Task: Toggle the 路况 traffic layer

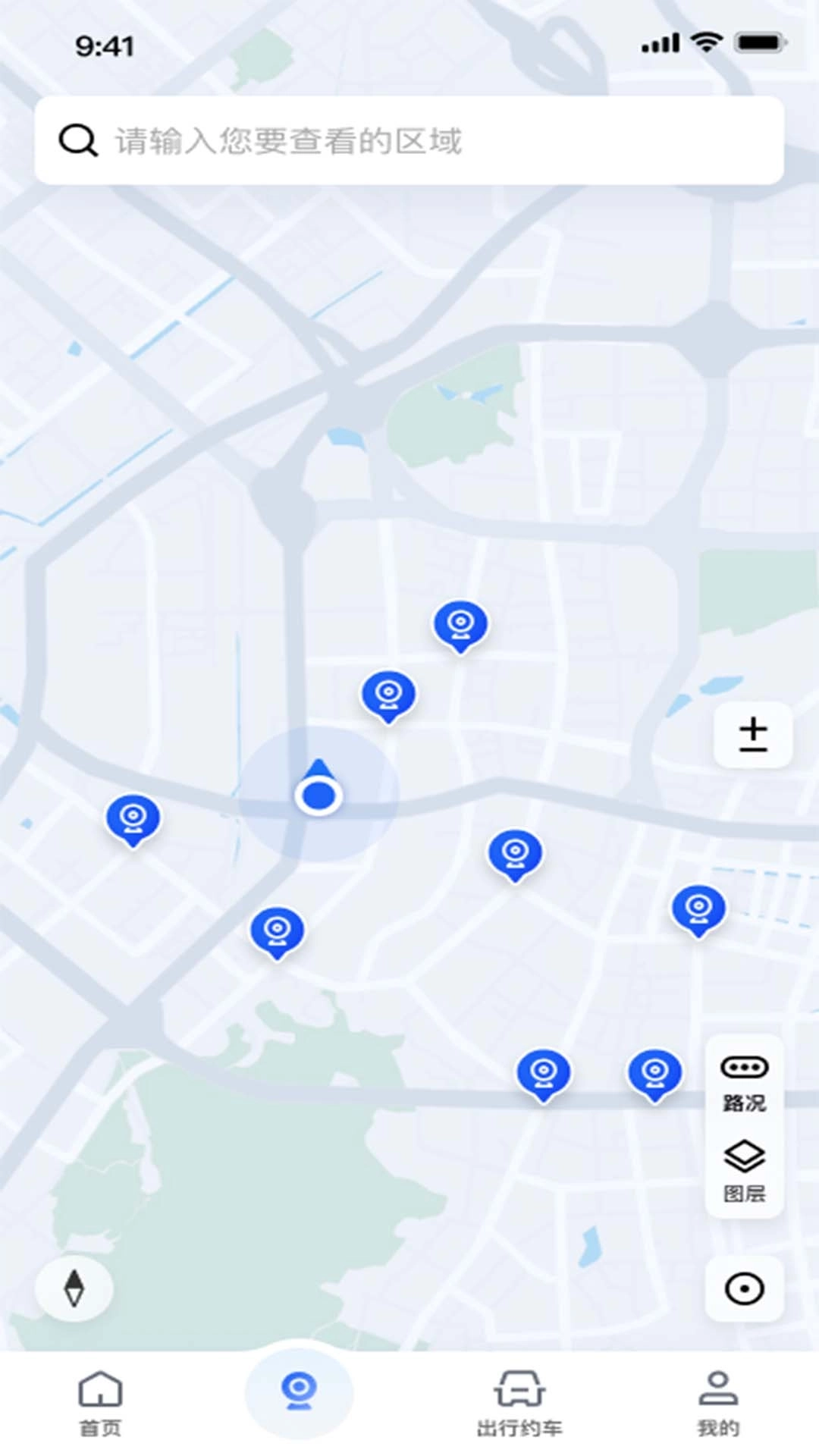Action: pos(744,1084)
